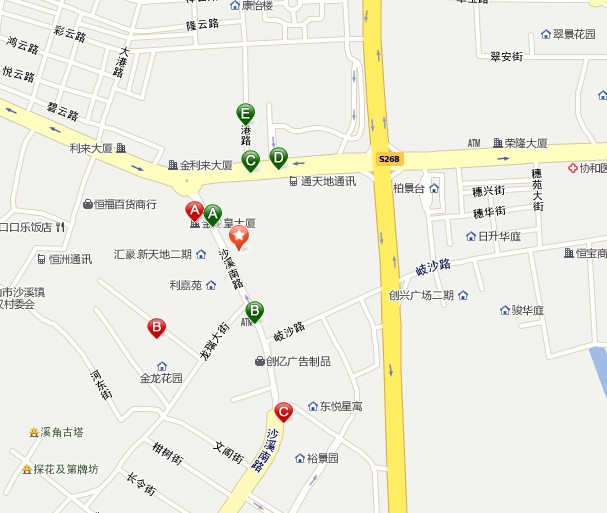607x513 pixels.
Task: Tap green marker B on 沙溪南路
Action: pyautogui.click(x=255, y=311)
